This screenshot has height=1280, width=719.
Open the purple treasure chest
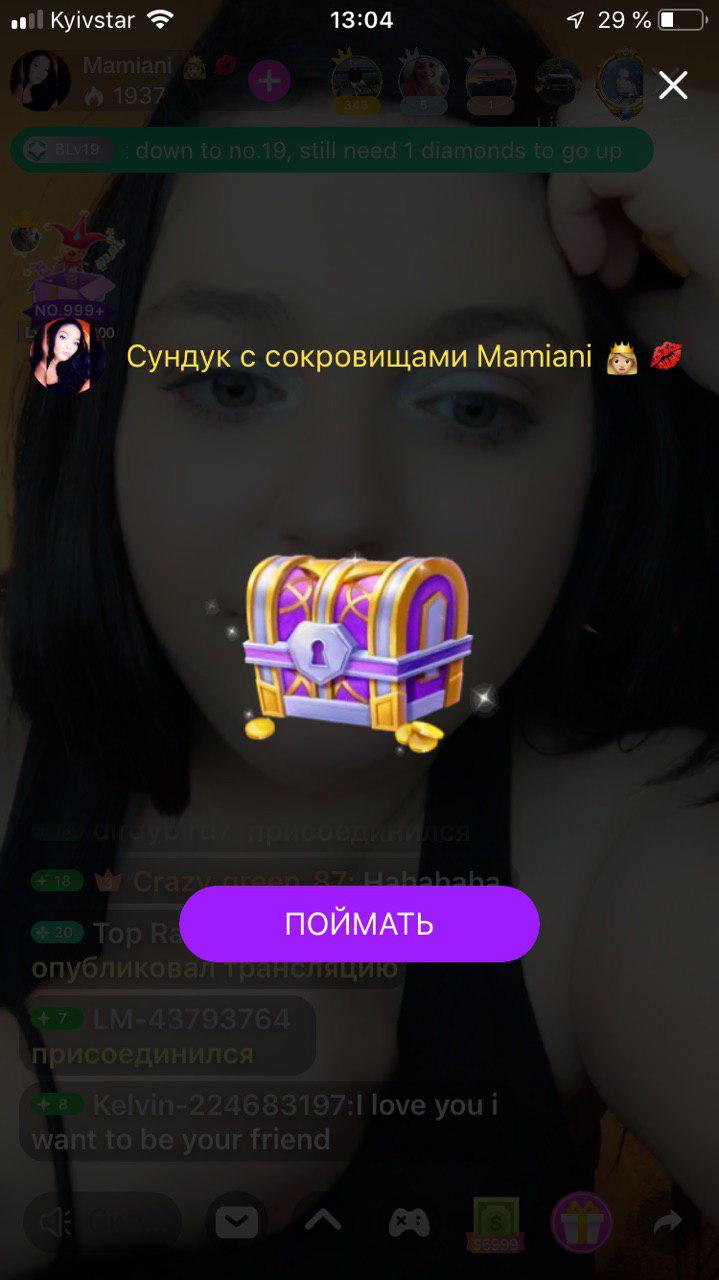[x=356, y=652]
